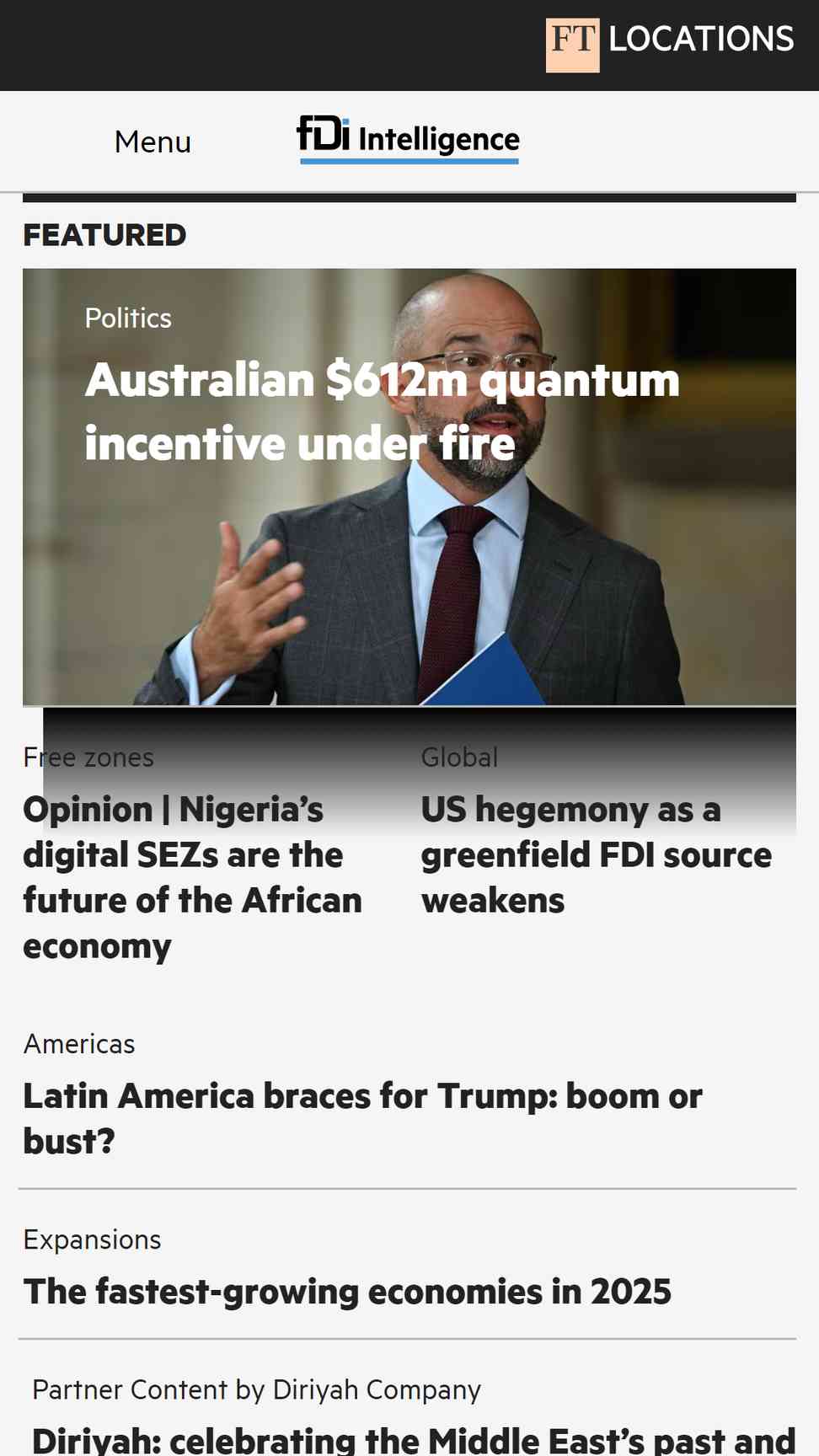
Task: Open the Americas category
Action: click(79, 1044)
